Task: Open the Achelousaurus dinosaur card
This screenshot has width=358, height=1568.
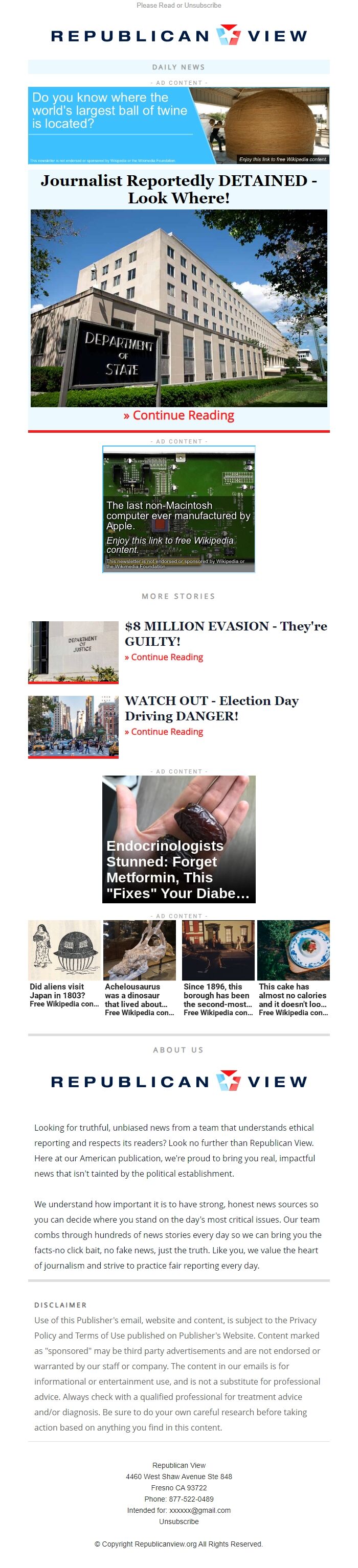Action: click(x=140, y=968)
